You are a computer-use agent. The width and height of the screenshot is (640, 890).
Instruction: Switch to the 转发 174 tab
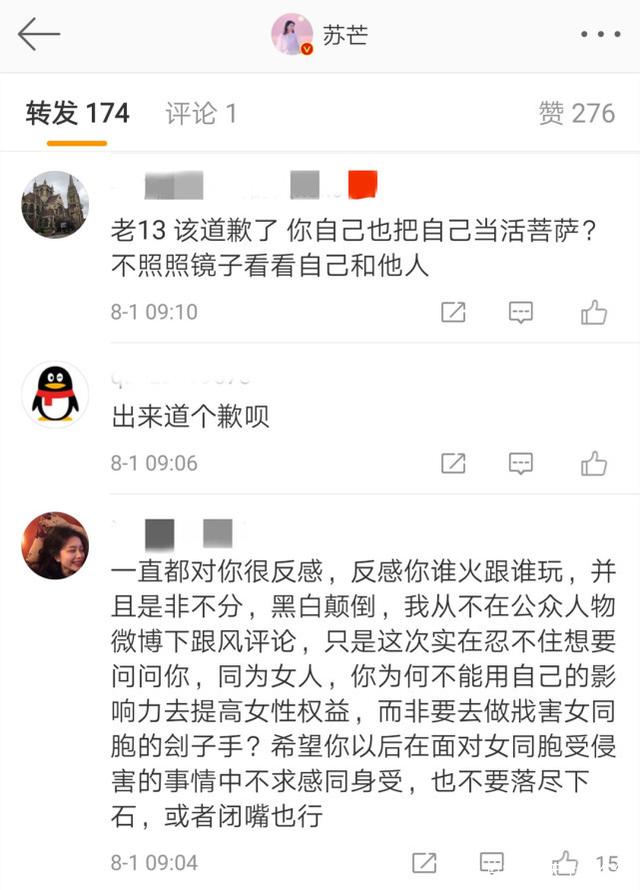coord(77,113)
